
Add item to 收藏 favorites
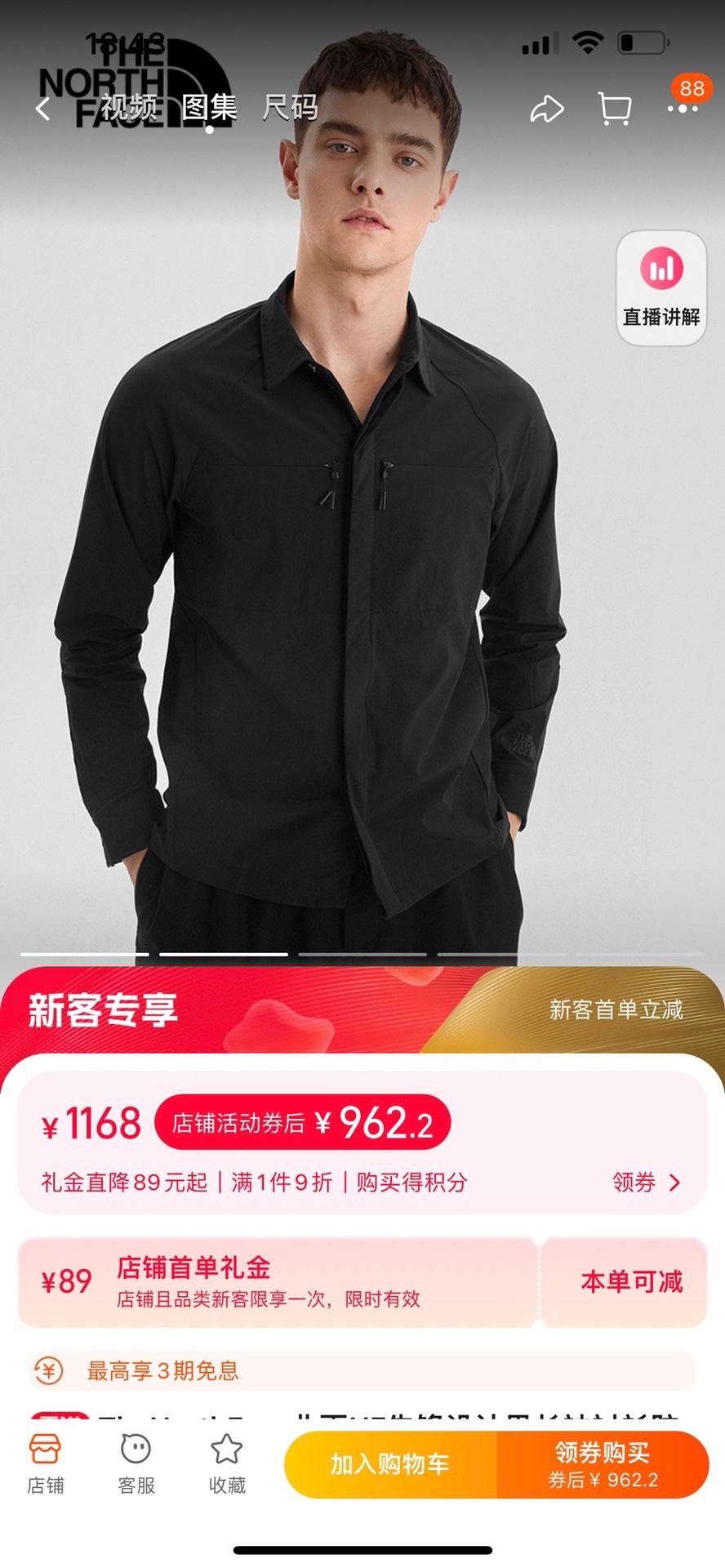(226, 1464)
